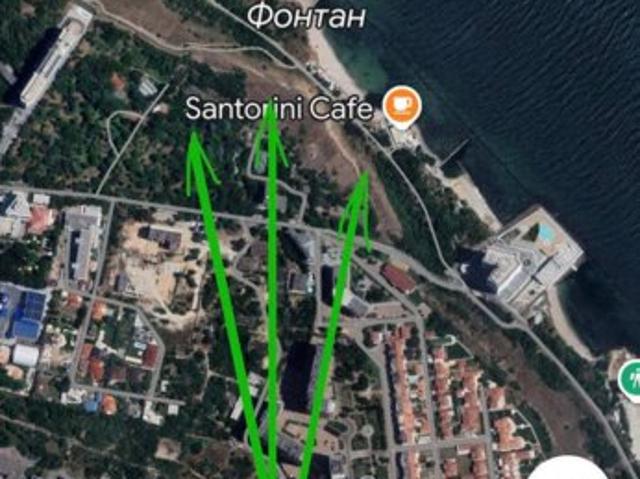Viewport: 640px width, 479px height.
Task: Tap the green palm tree place marker
Action: 632,380
